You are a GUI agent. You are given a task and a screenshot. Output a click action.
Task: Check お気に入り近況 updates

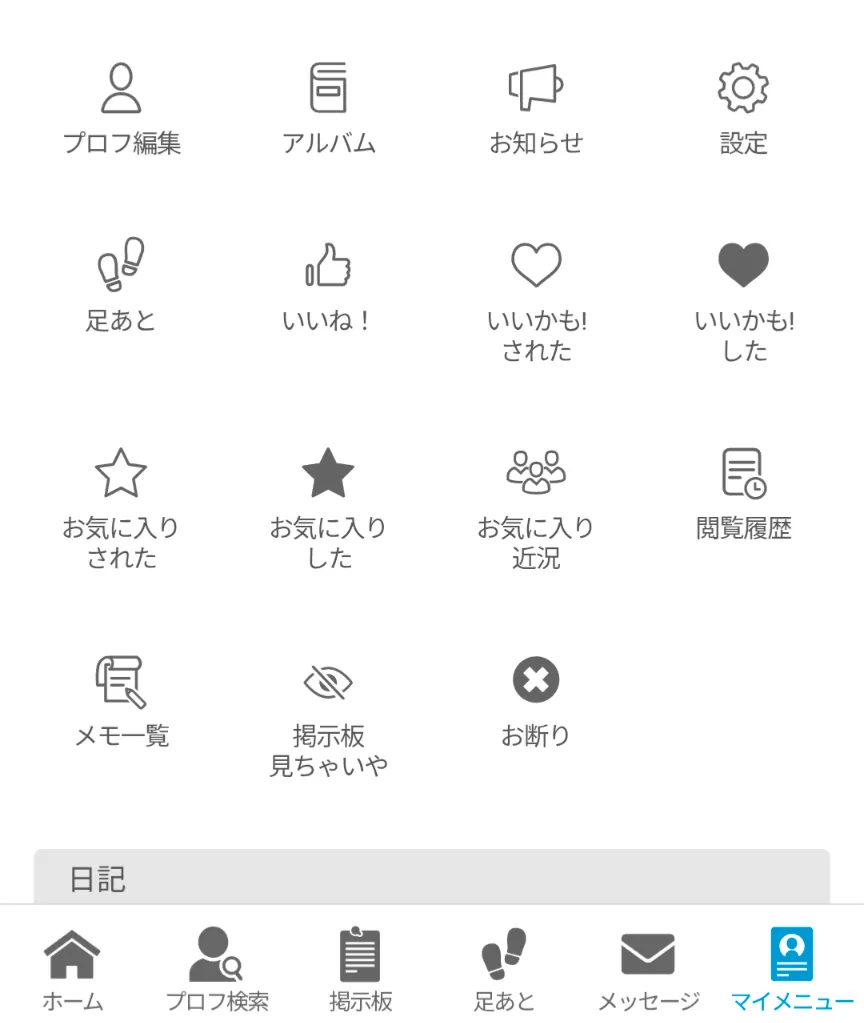(536, 508)
